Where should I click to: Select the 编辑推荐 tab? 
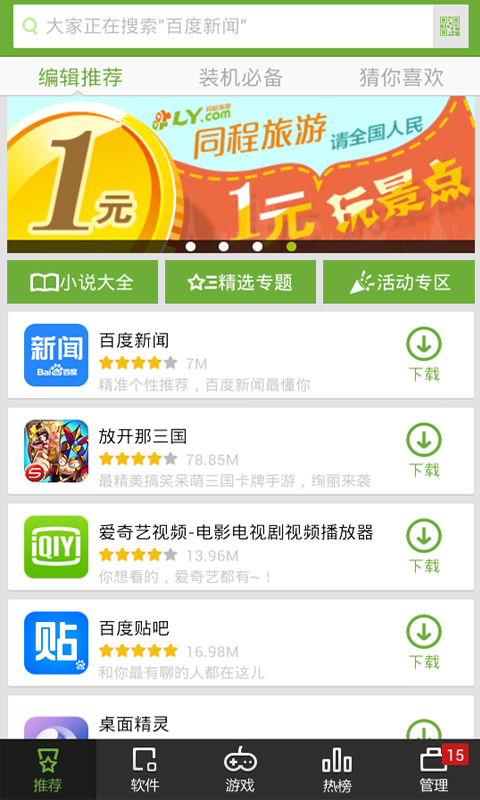80,77
